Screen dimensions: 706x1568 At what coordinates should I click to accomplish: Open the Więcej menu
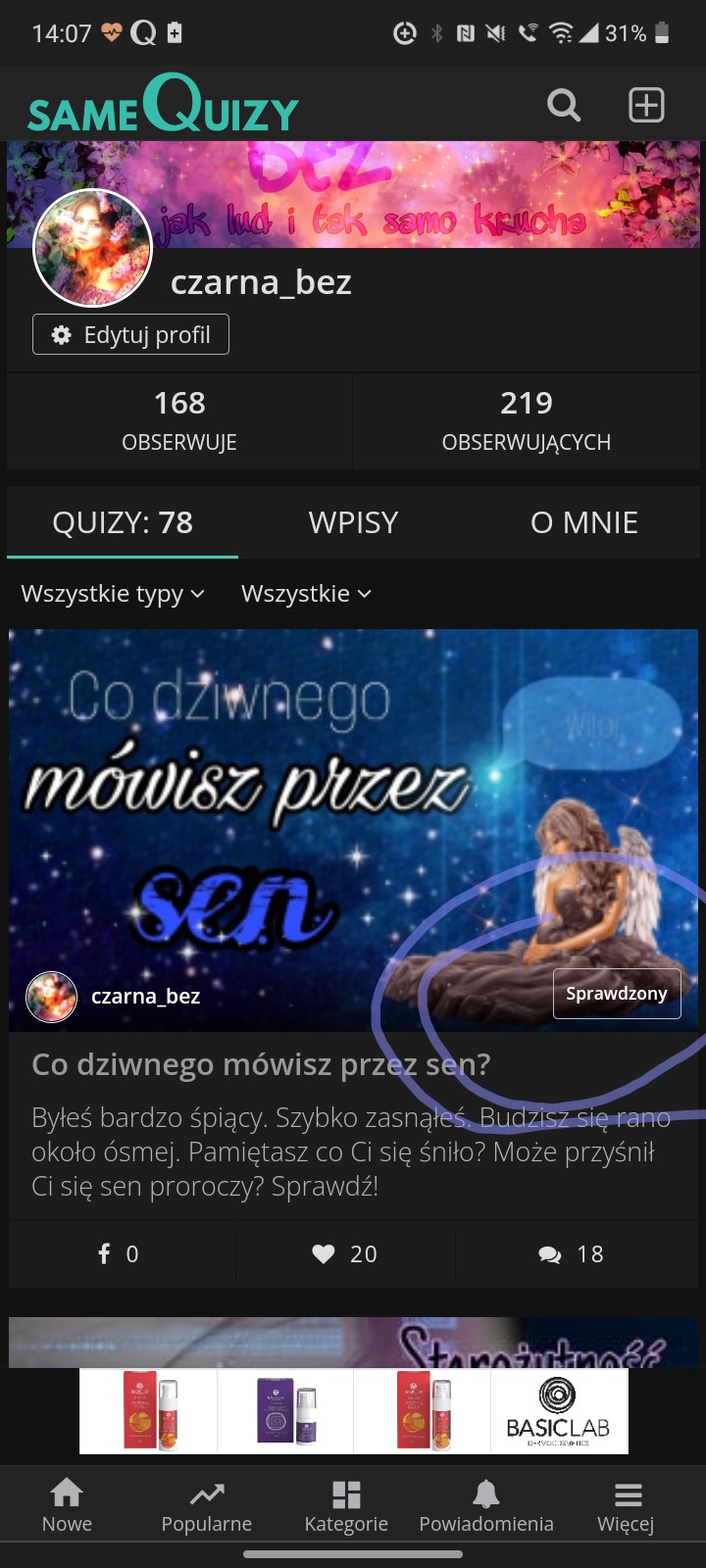pyautogui.click(x=627, y=1505)
